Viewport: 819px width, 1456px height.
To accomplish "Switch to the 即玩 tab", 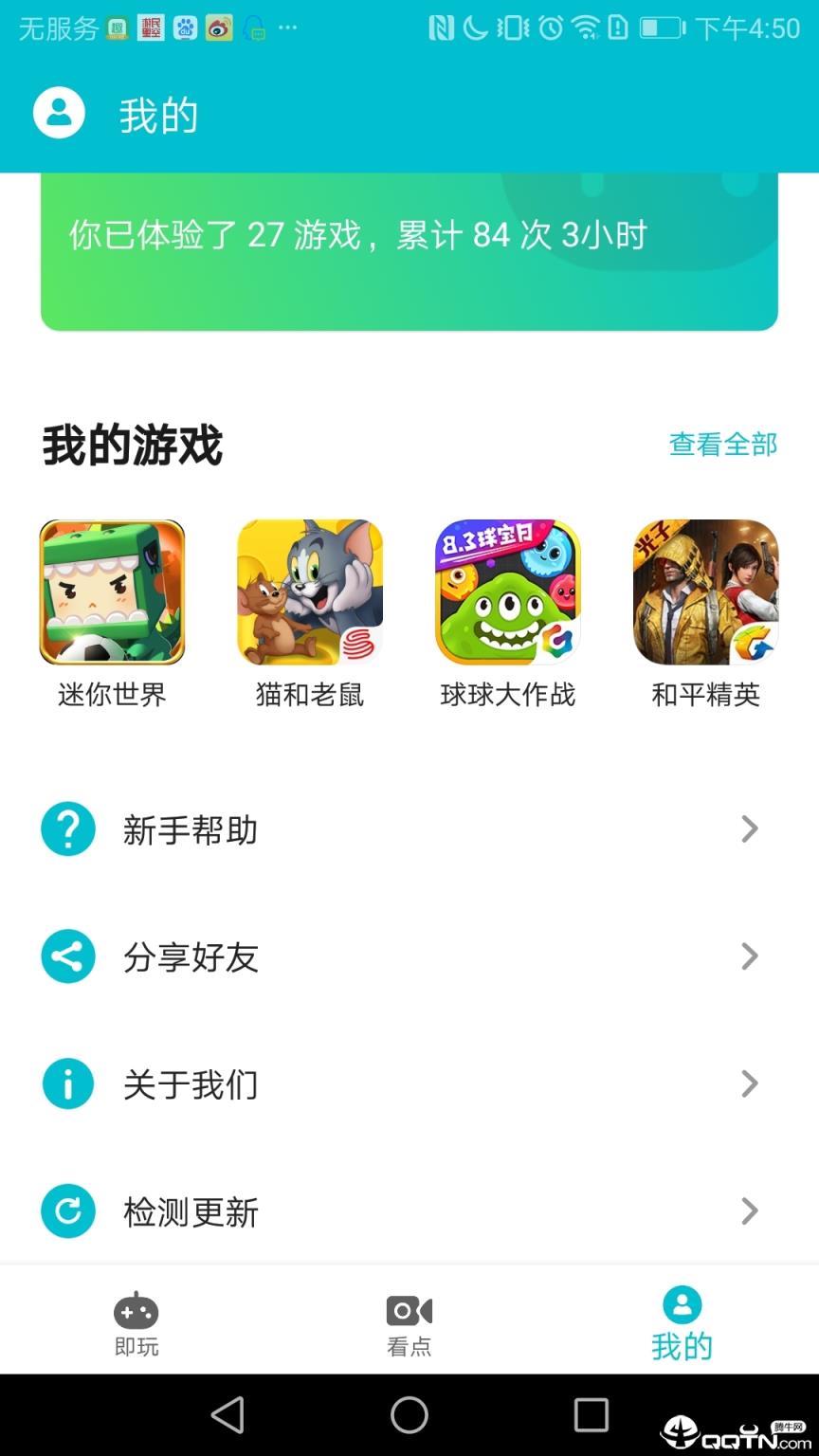I will [x=136, y=1322].
